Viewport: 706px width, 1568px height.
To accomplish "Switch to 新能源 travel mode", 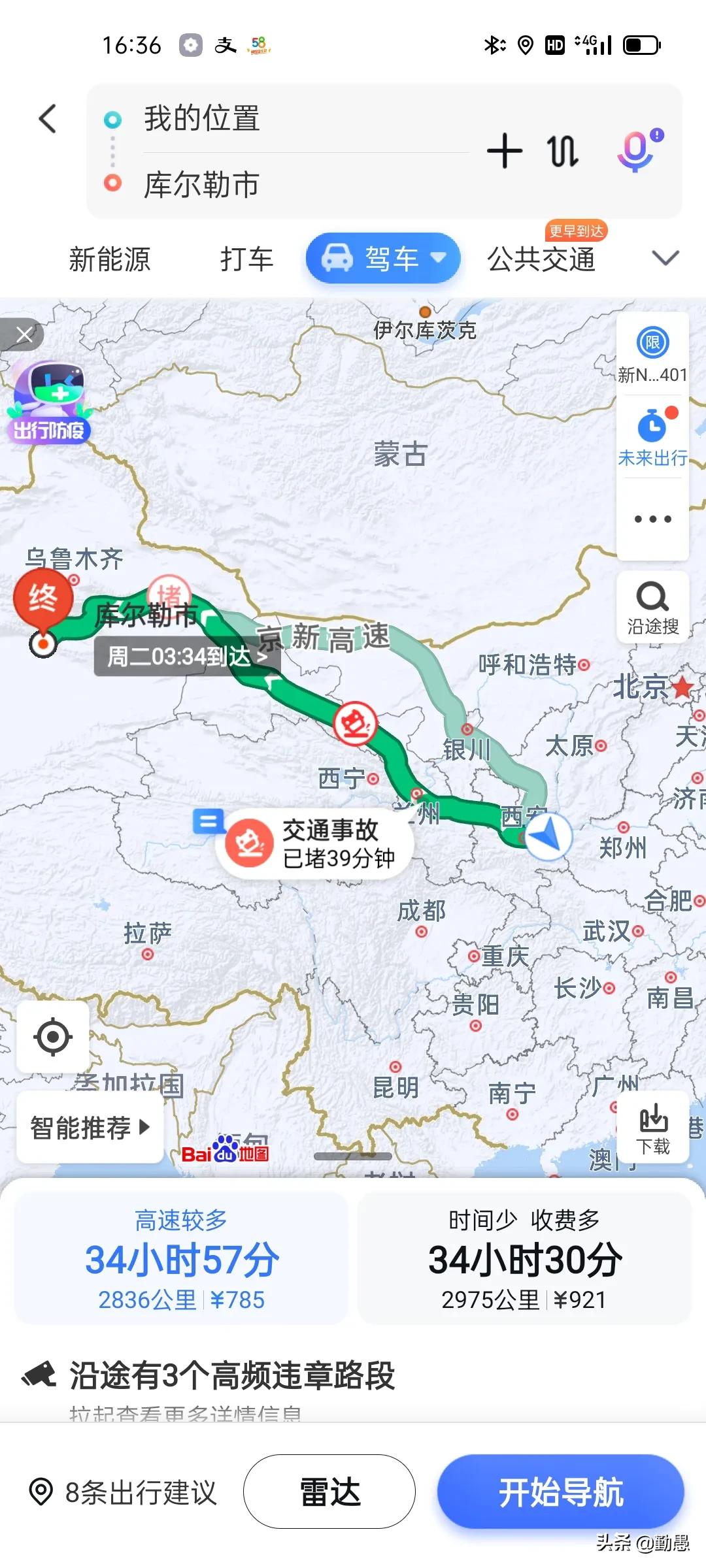I will [x=110, y=259].
